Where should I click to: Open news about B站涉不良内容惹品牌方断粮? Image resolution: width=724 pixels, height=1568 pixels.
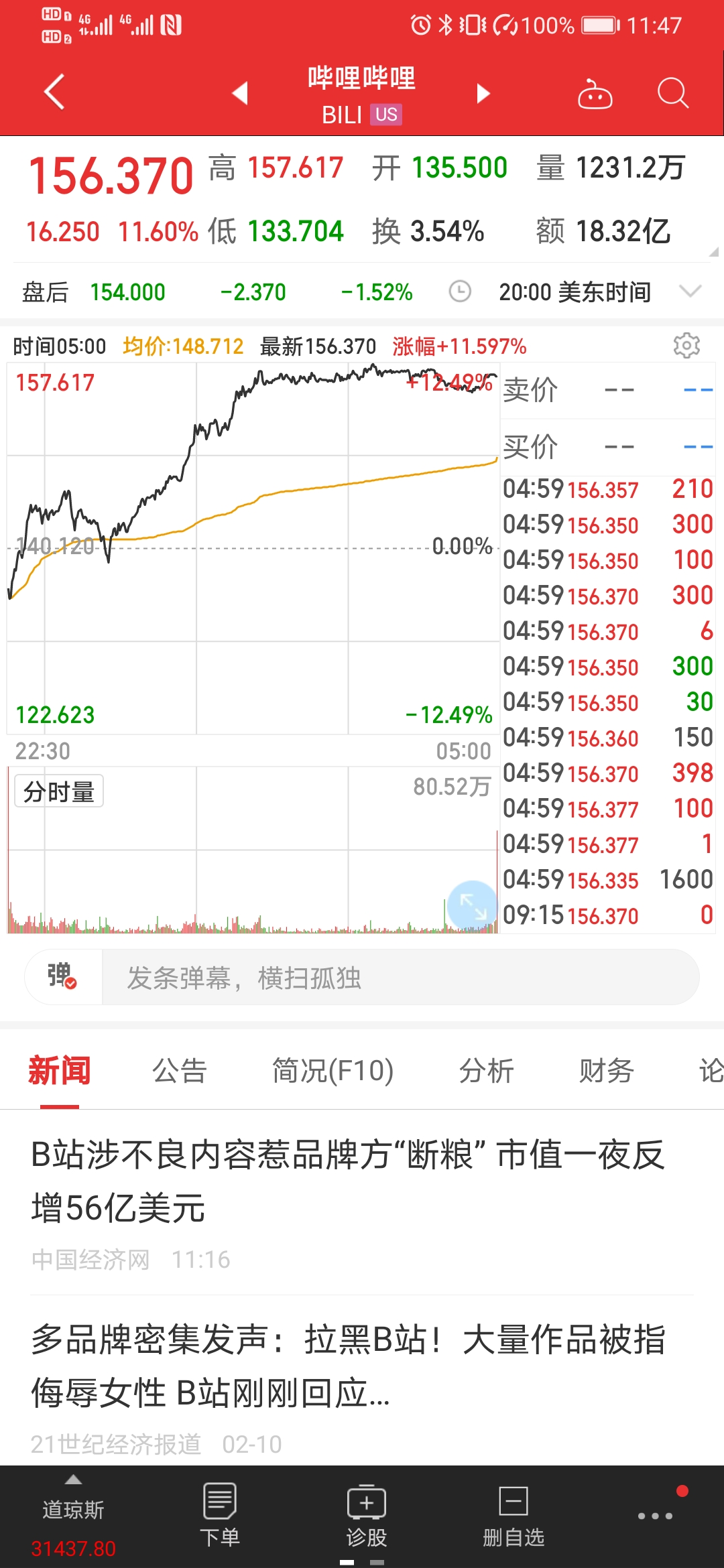[x=349, y=1181]
